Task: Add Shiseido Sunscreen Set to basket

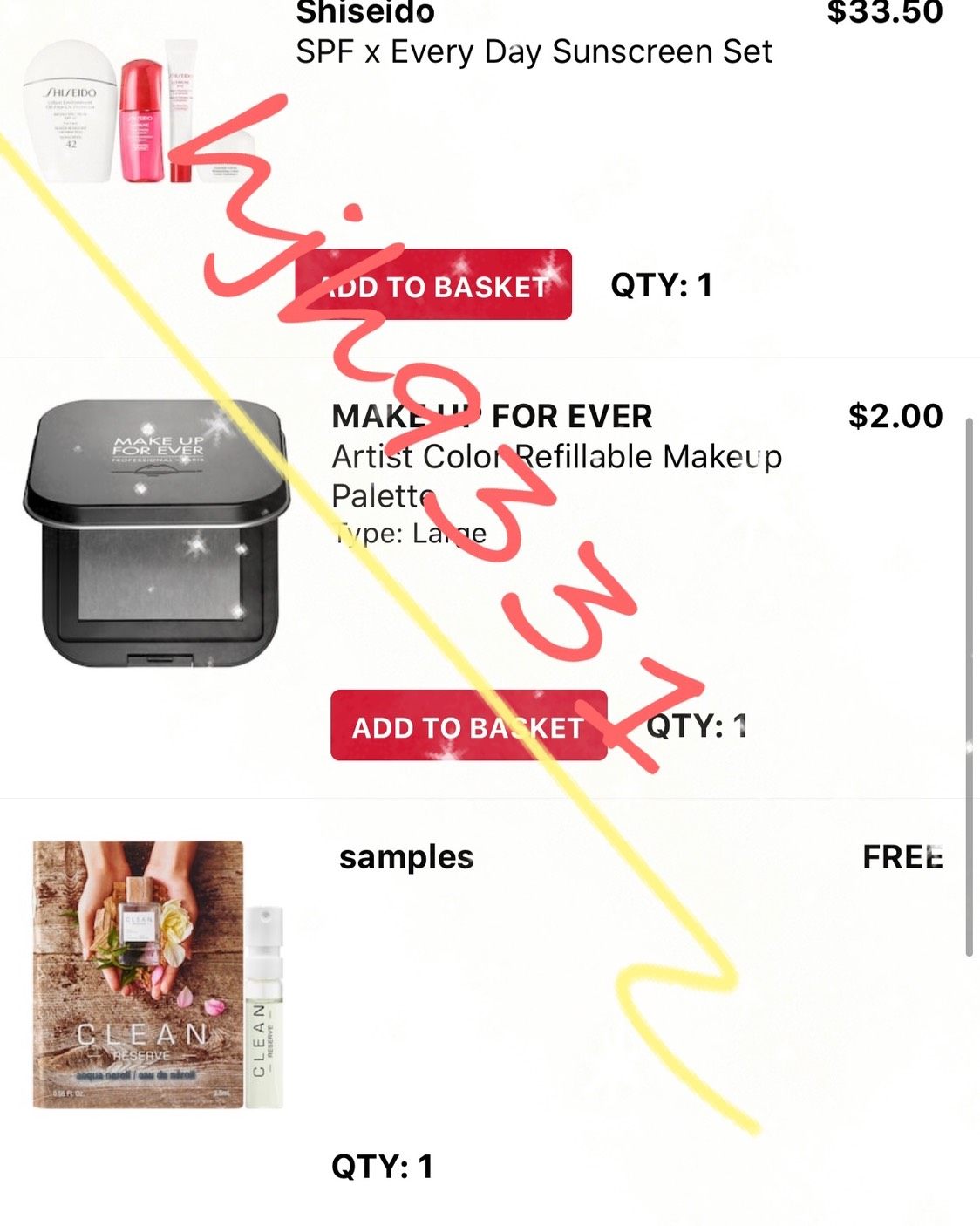Action: click(433, 285)
